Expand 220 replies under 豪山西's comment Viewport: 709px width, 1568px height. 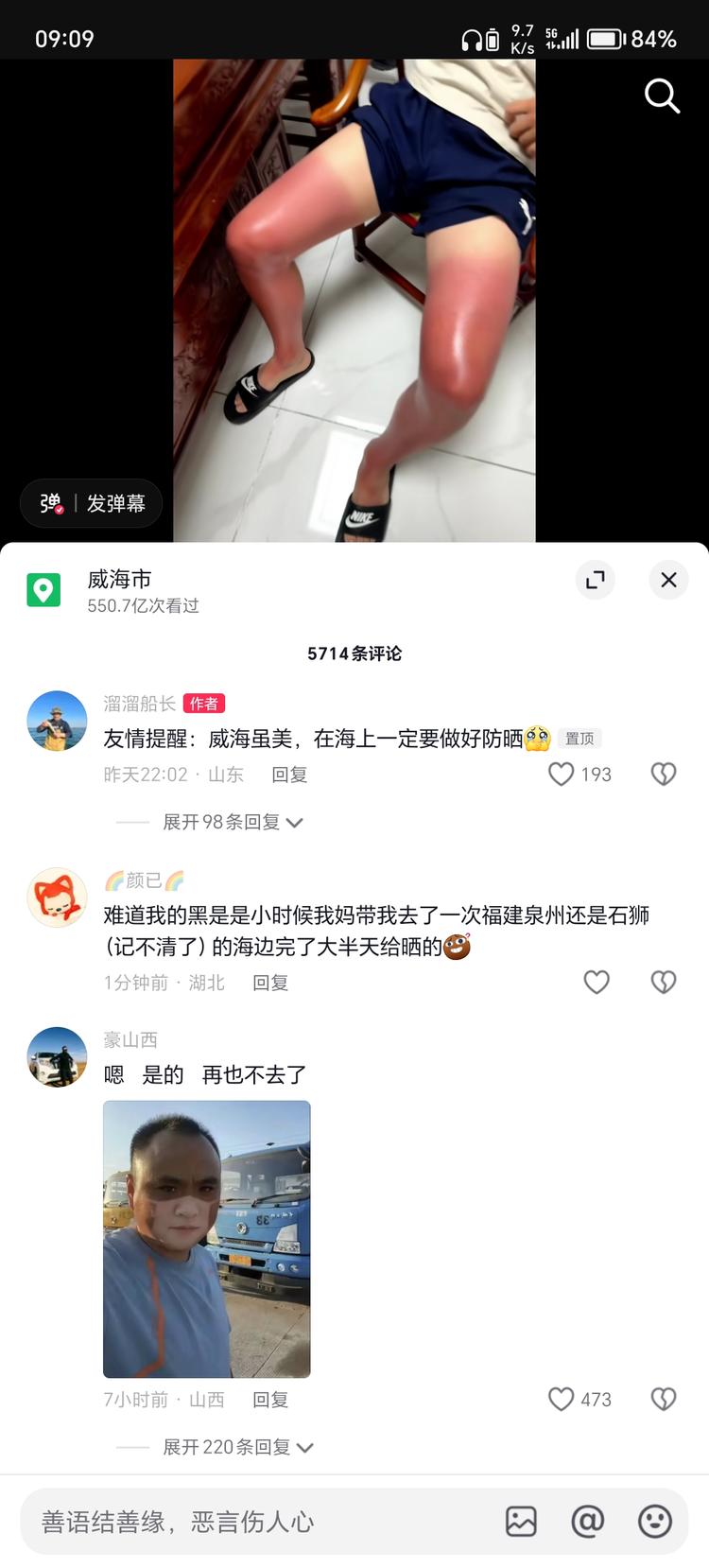(x=232, y=1447)
